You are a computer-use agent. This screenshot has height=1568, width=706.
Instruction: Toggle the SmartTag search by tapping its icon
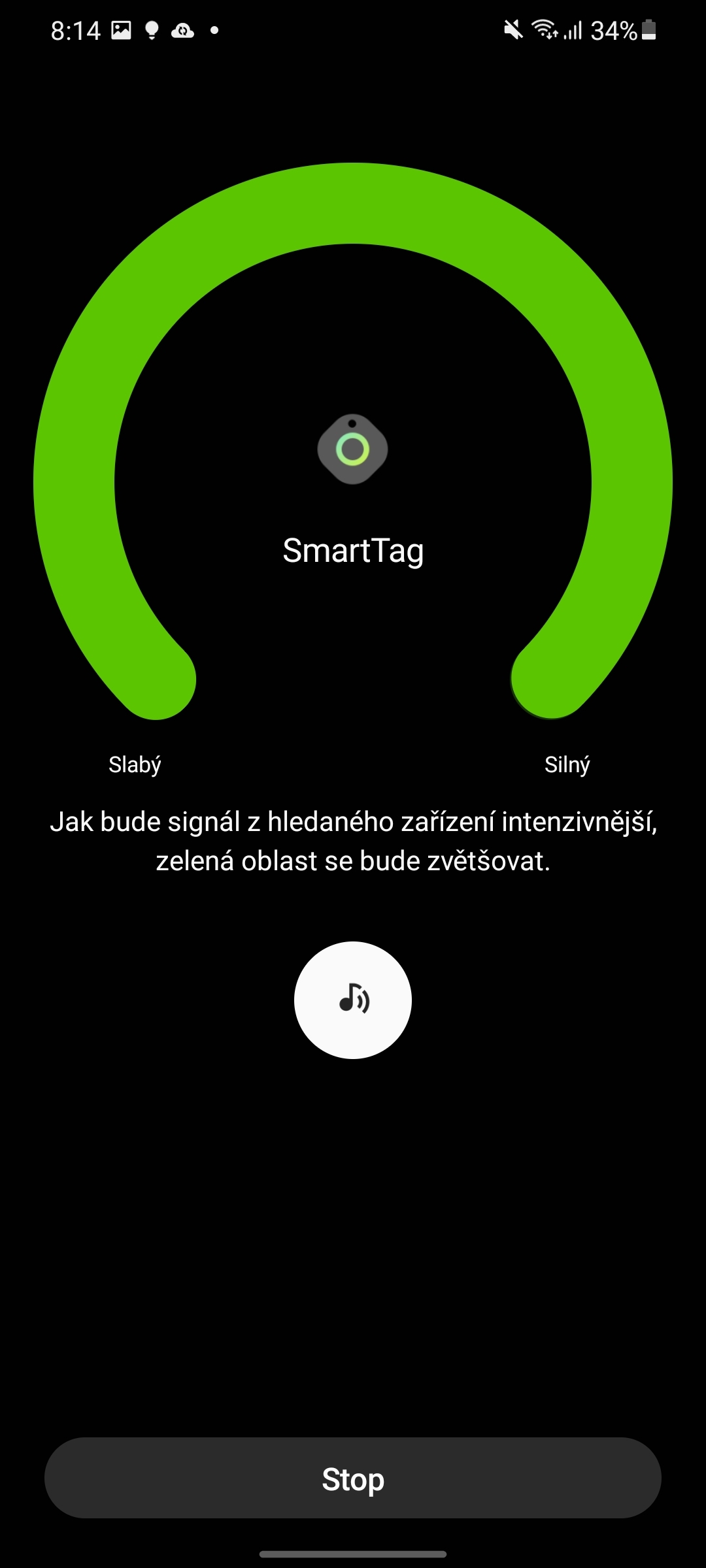point(353,448)
